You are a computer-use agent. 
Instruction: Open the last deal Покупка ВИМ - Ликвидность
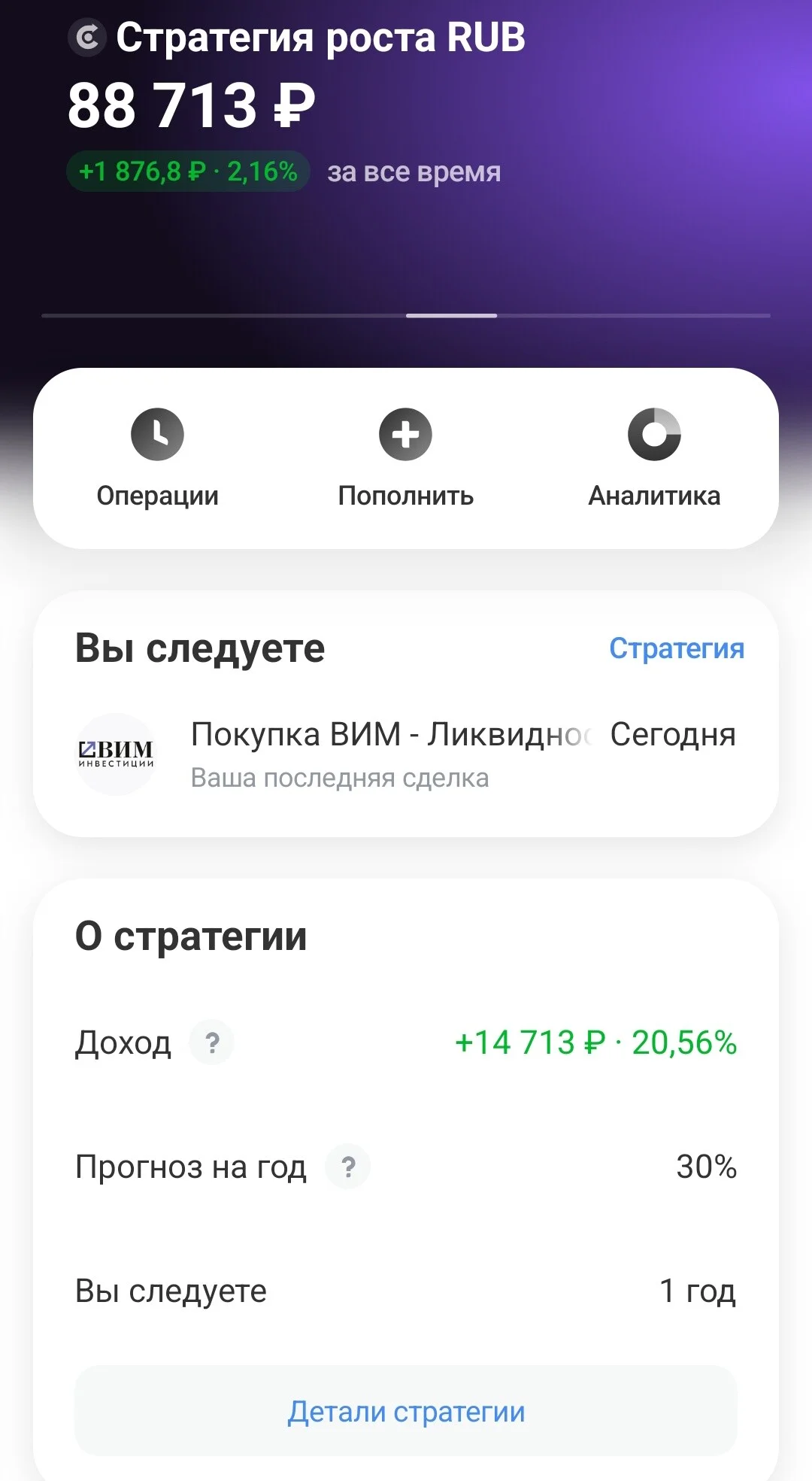[x=406, y=754]
